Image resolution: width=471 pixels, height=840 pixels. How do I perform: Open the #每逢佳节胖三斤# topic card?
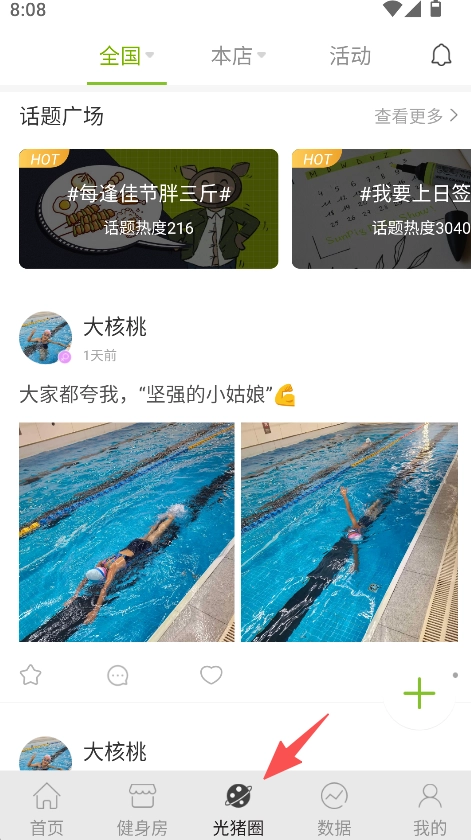pyautogui.click(x=148, y=209)
